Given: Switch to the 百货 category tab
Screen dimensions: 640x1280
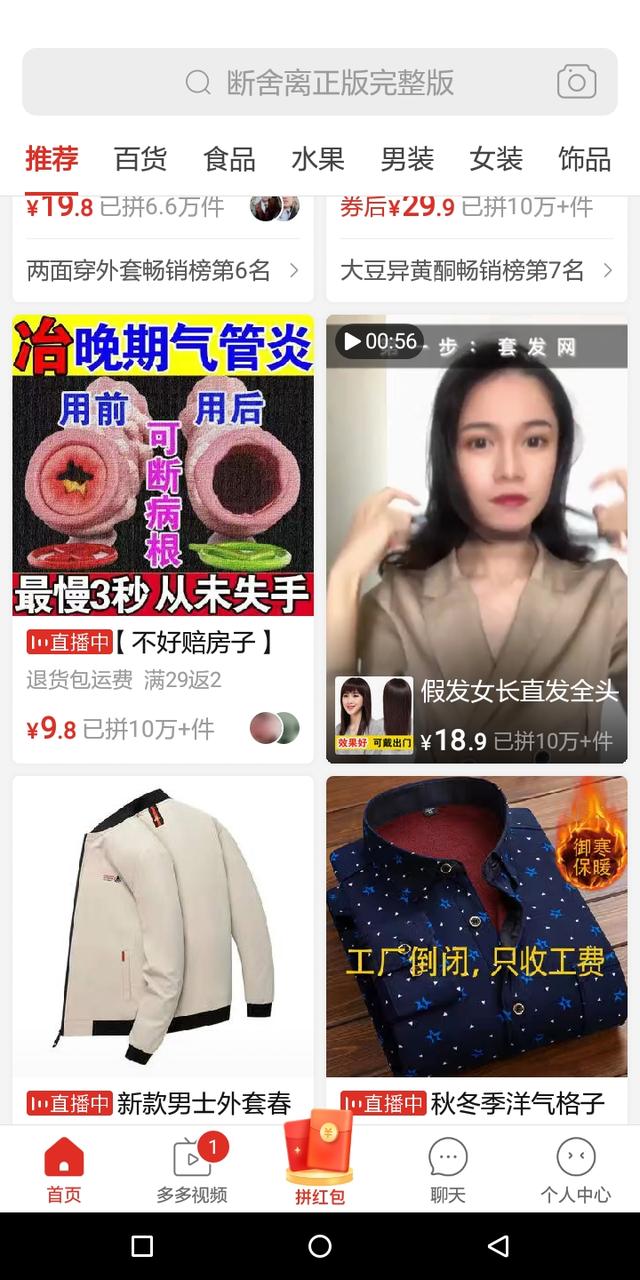Looking at the screenshot, I should 140,159.
